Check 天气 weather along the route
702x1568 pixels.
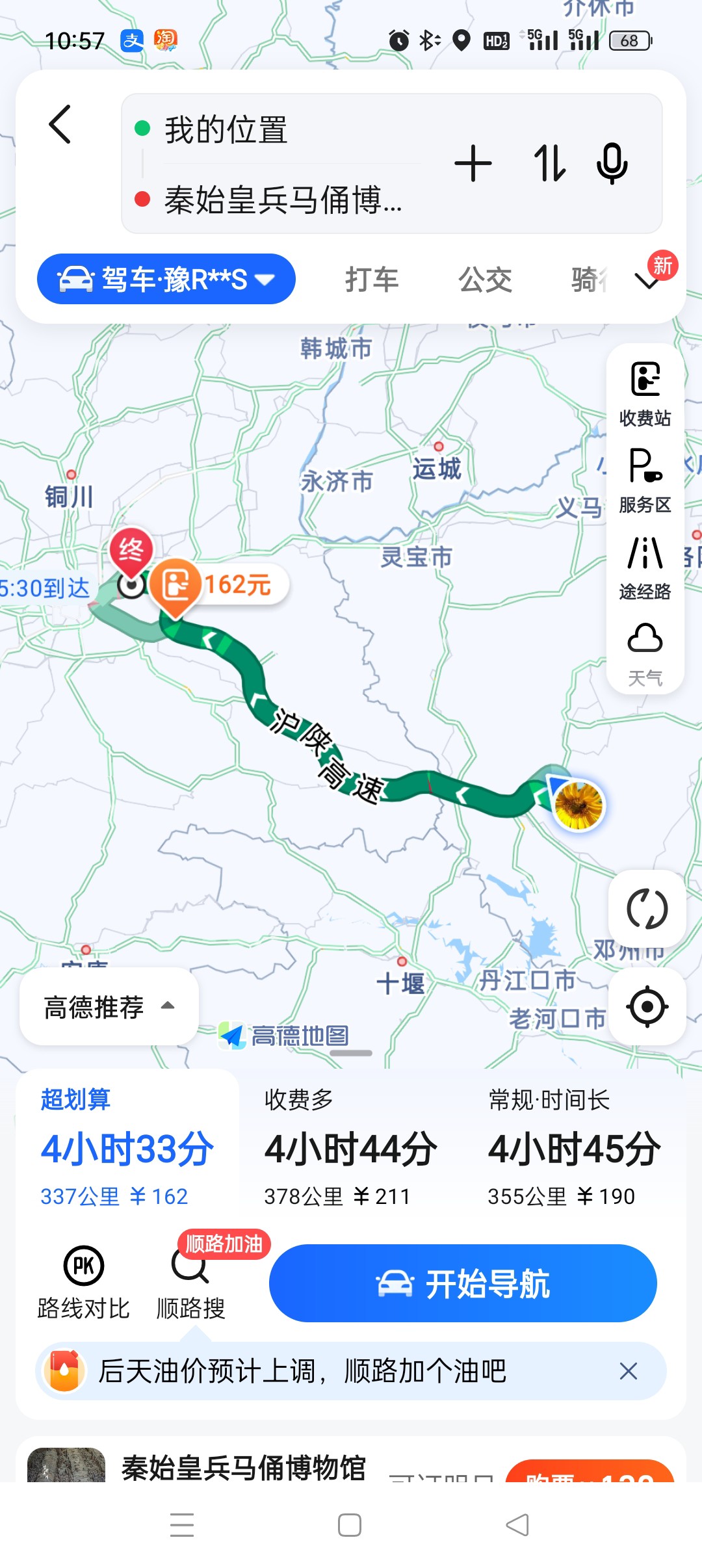click(645, 653)
